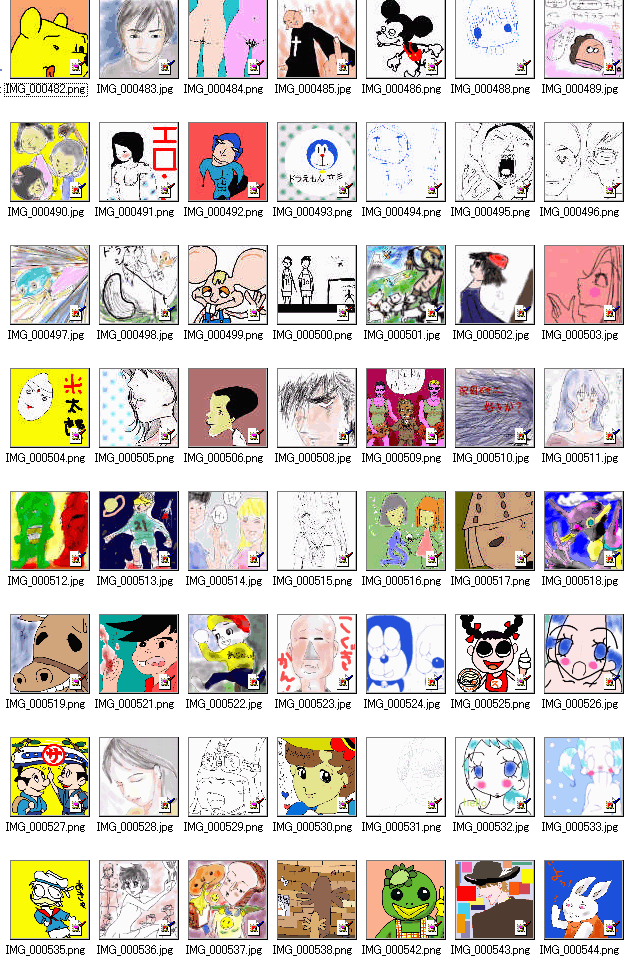Open the yellow bear drawing thumbnail
The image size is (629, 959).
(x=49, y=38)
